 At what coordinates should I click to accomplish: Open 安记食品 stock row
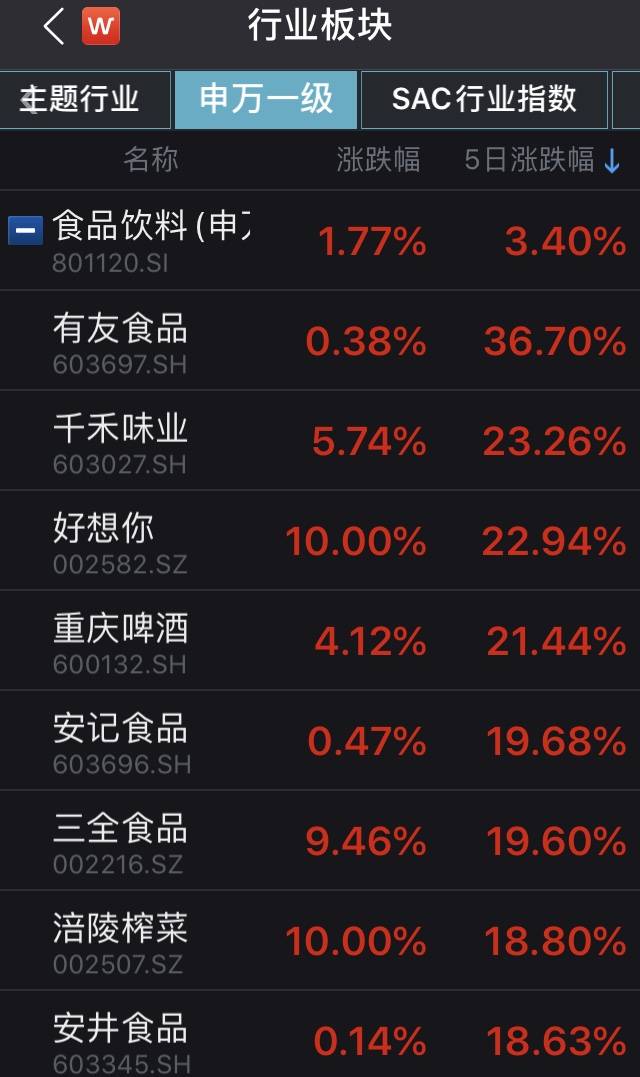click(x=320, y=740)
